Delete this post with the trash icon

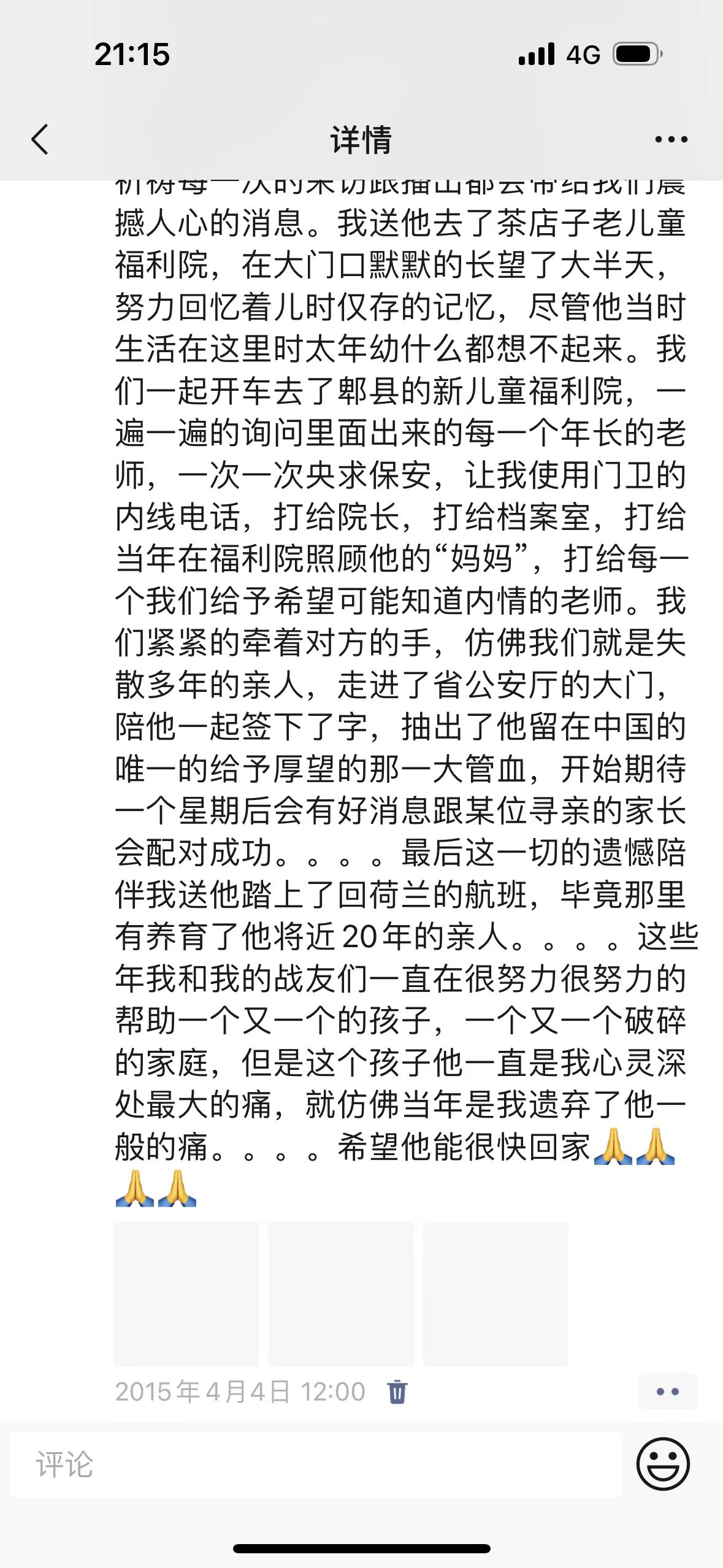397,1391
